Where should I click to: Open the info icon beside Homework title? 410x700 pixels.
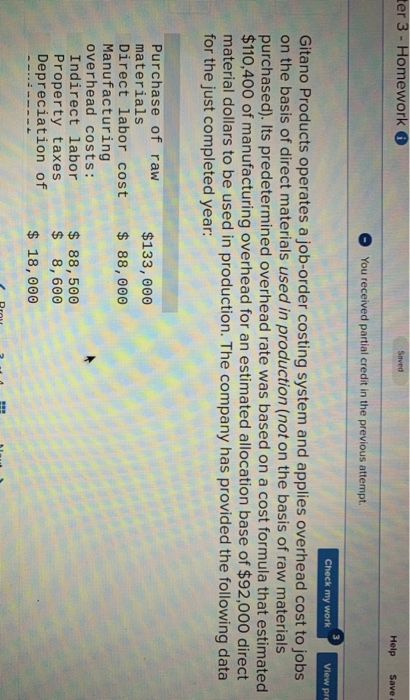click(x=401, y=139)
